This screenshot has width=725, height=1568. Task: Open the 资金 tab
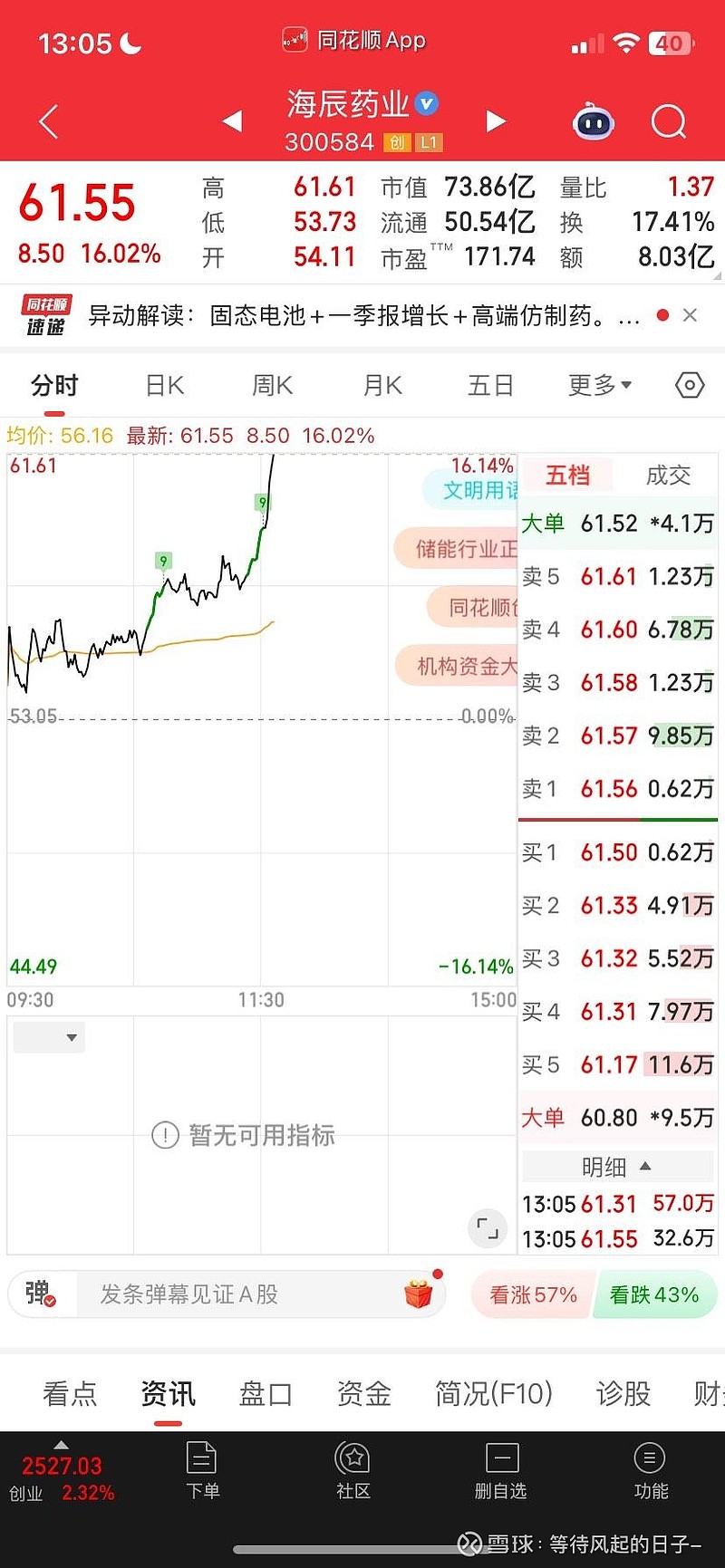[x=364, y=1393]
